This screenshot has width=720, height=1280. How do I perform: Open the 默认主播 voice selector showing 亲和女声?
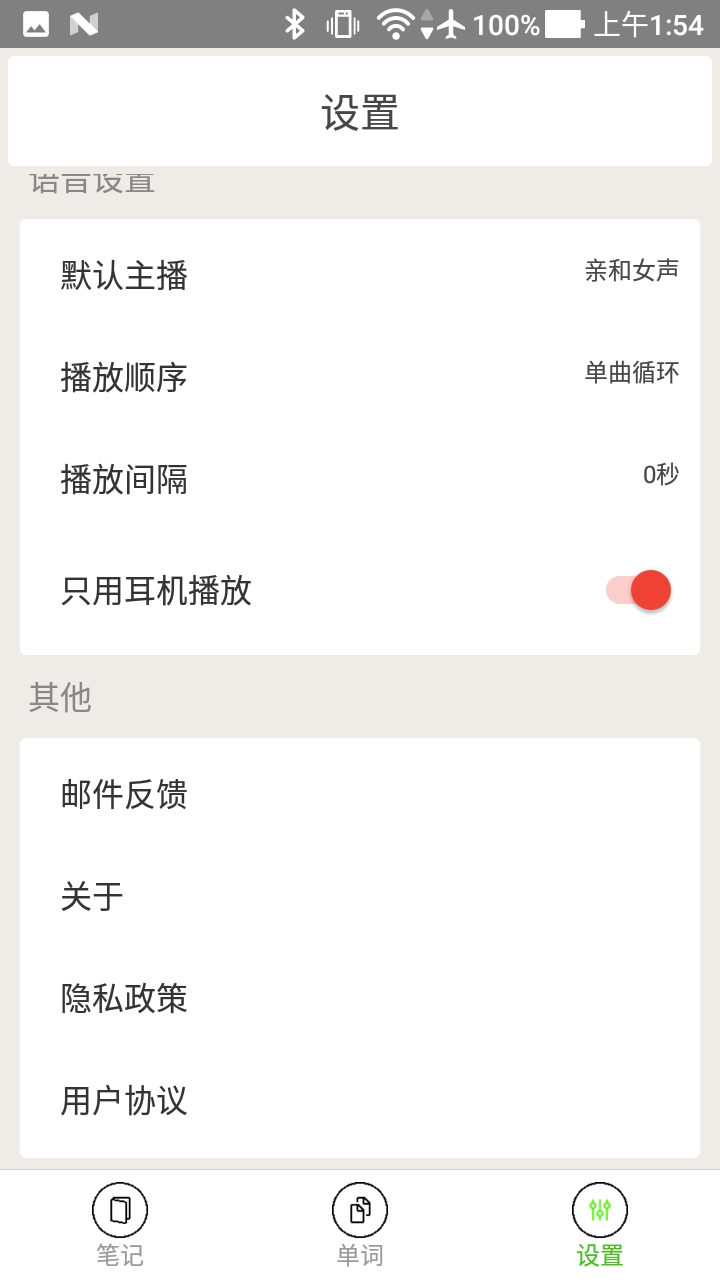(x=360, y=275)
